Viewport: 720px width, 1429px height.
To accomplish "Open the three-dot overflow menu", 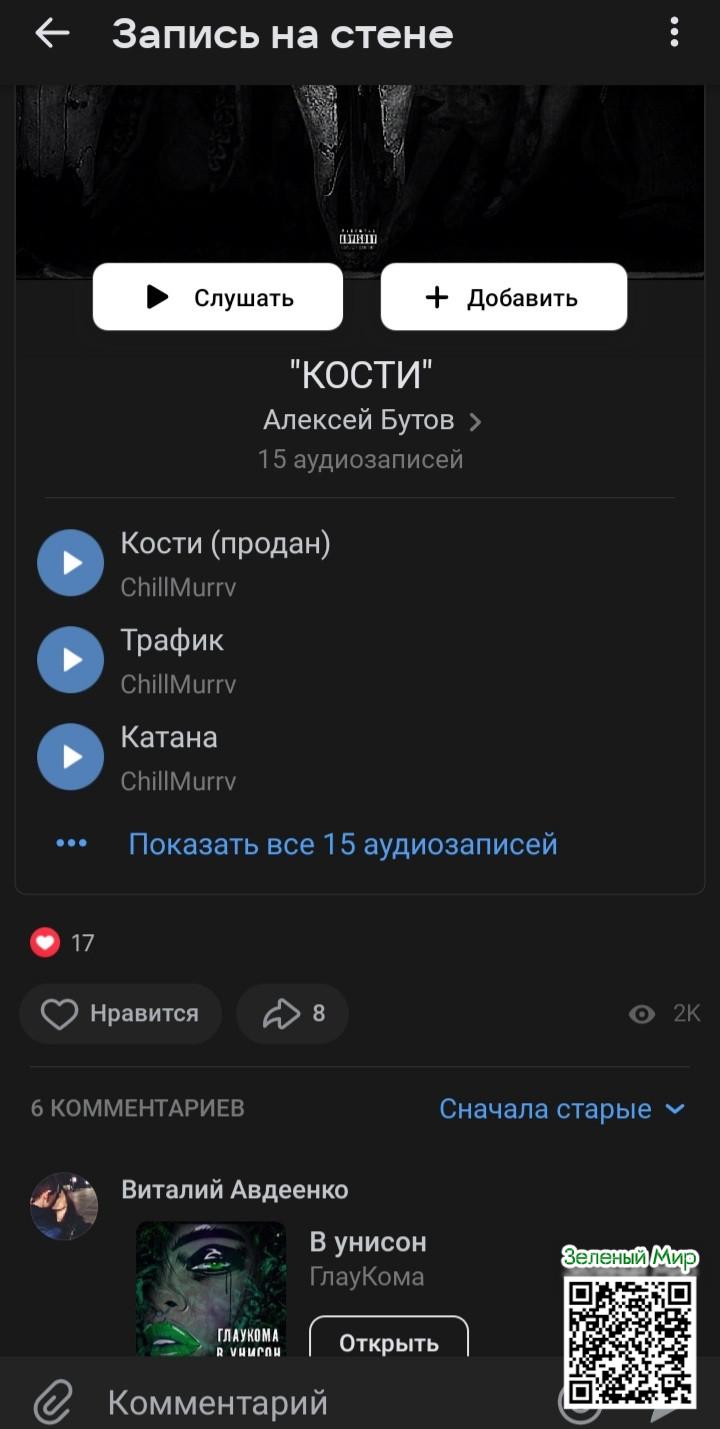I will [674, 34].
